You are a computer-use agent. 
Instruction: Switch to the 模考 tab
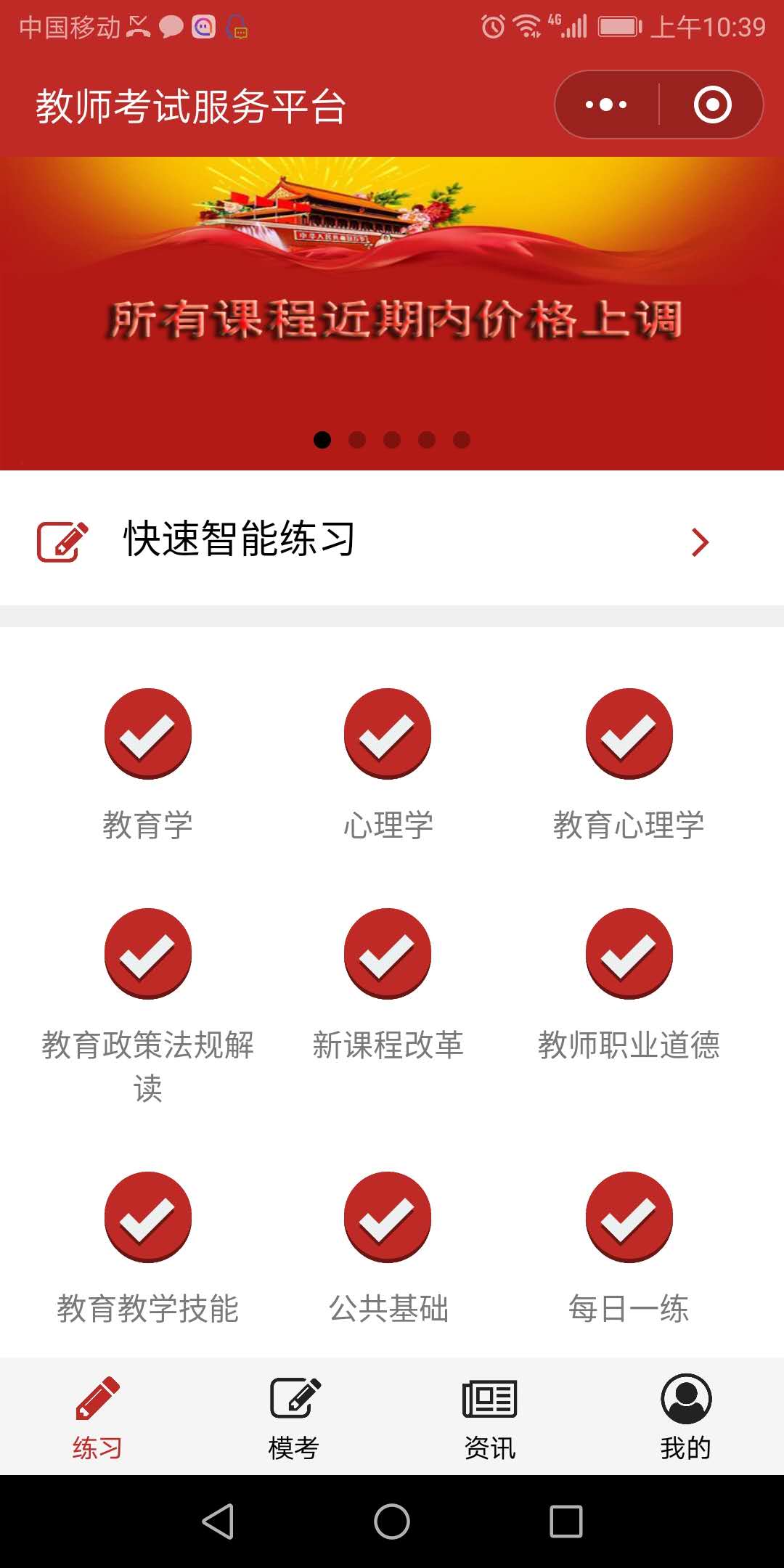click(294, 1417)
